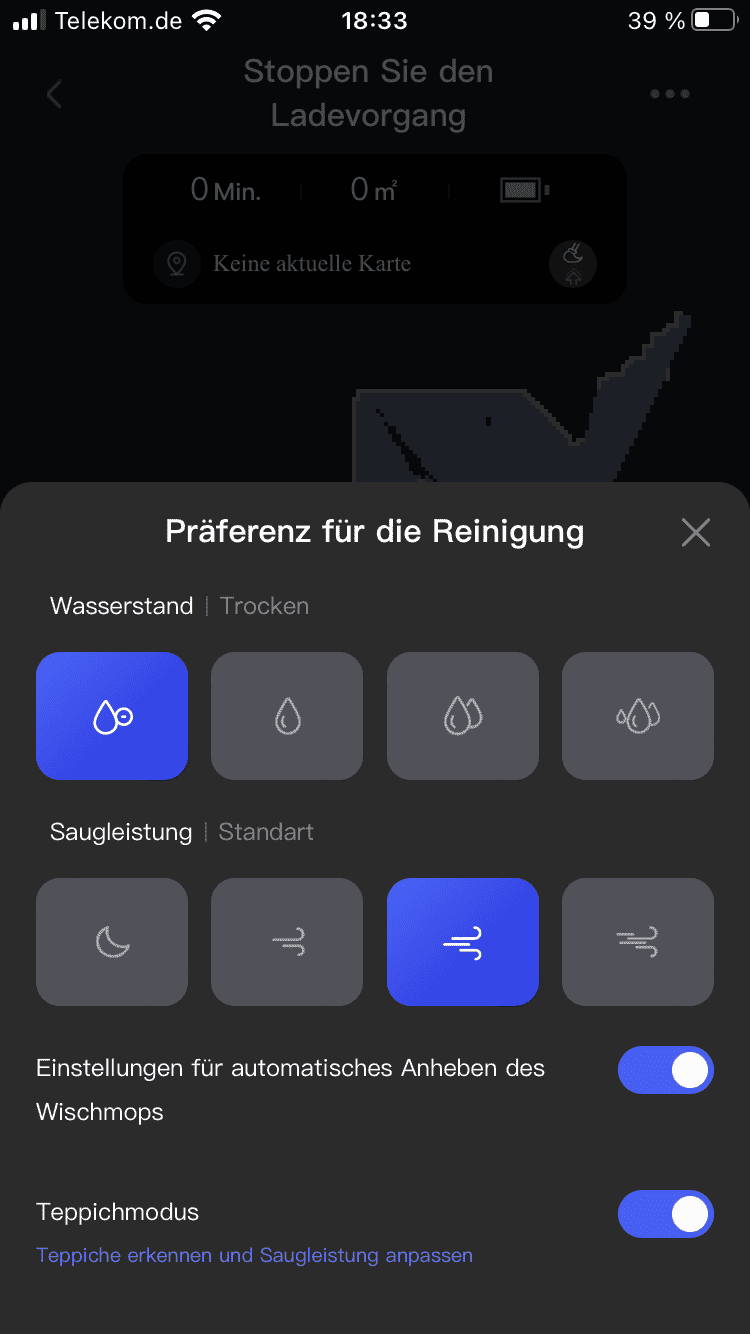
Task: Choose the three-drop high water level
Action: (x=638, y=716)
